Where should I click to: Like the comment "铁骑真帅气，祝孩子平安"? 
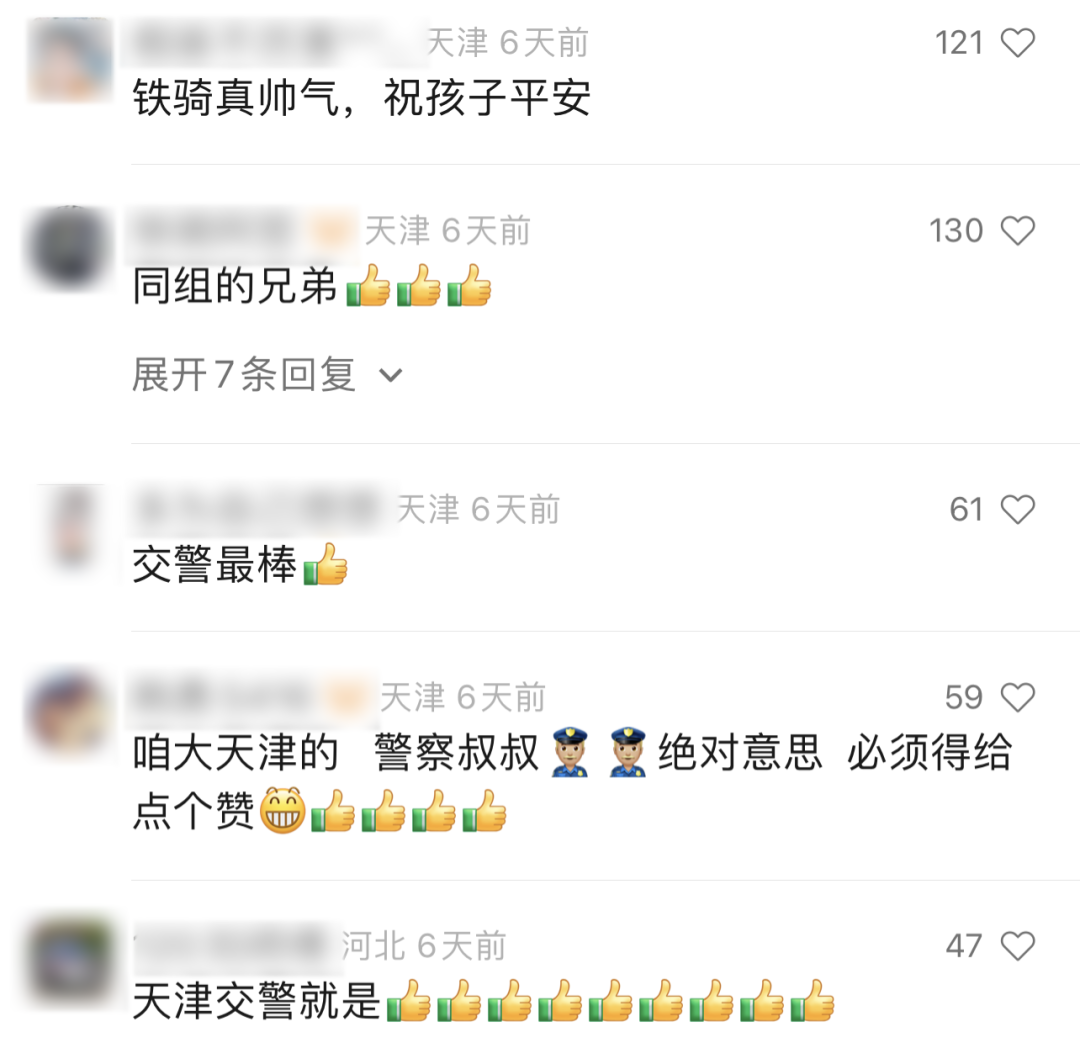[x=1018, y=43]
